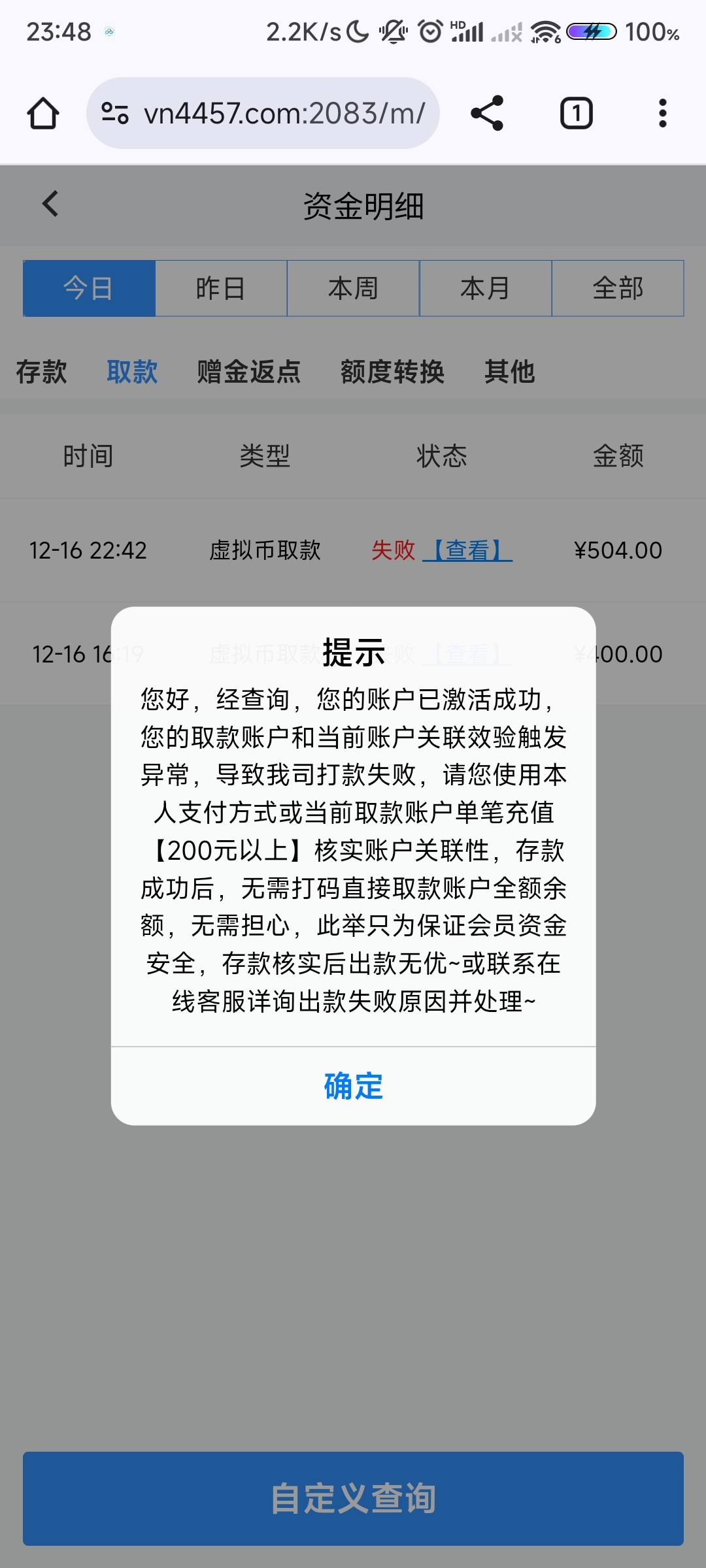Viewport: 706px width, 1568px height.
Task: Switch to the 额度转换 category
Action: [392, 372]
